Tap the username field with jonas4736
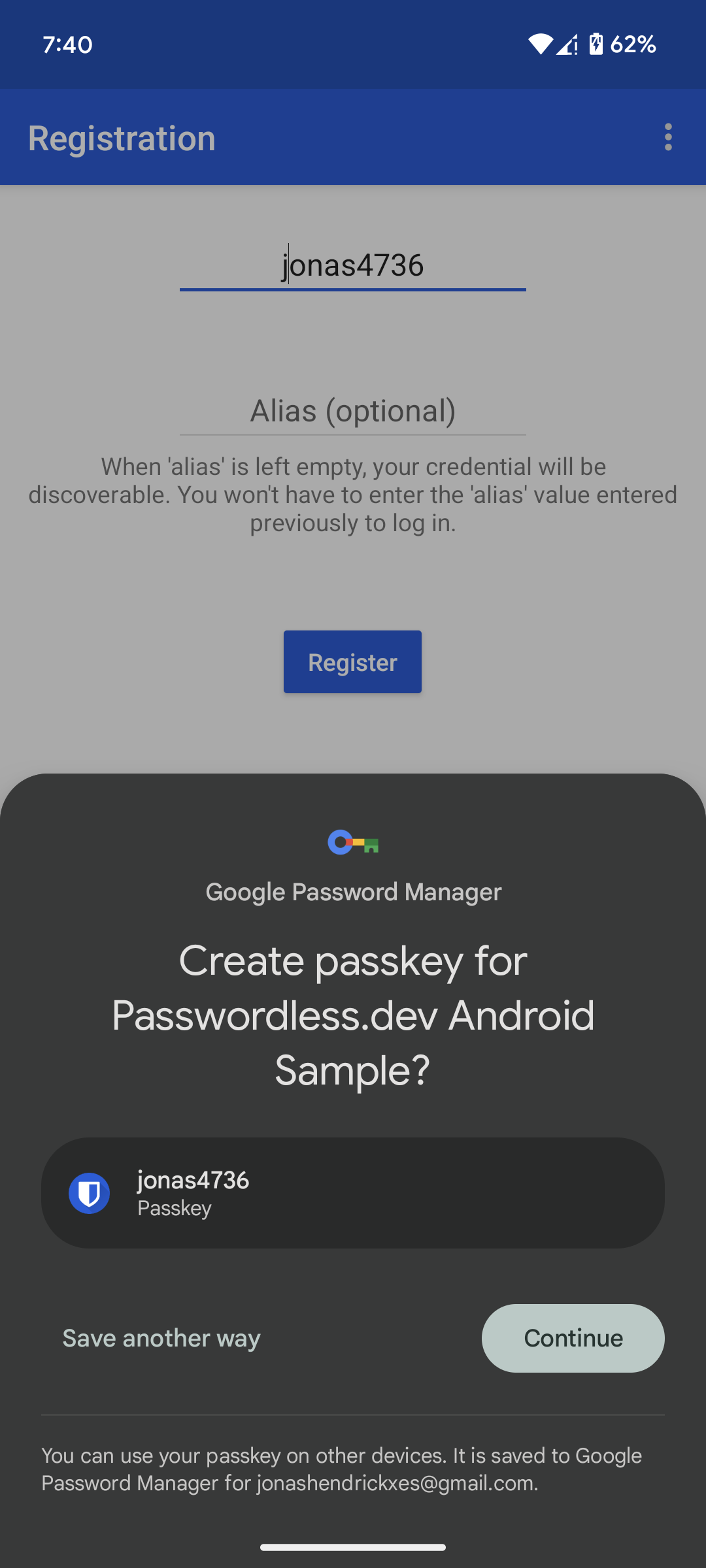 [x=353, y=266]
